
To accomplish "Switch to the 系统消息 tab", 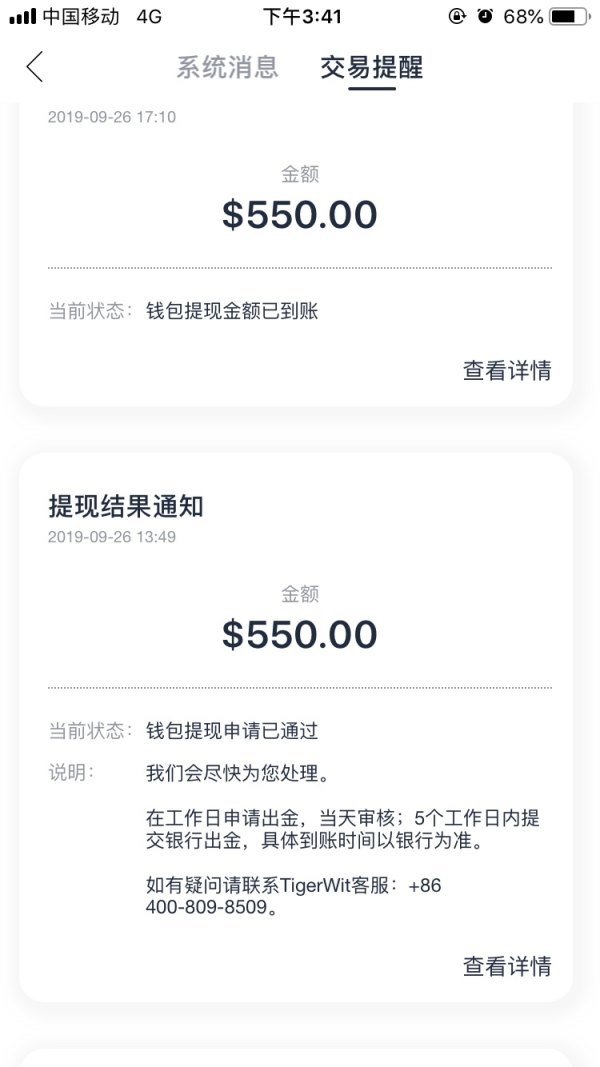I will [x=227, y=67].
